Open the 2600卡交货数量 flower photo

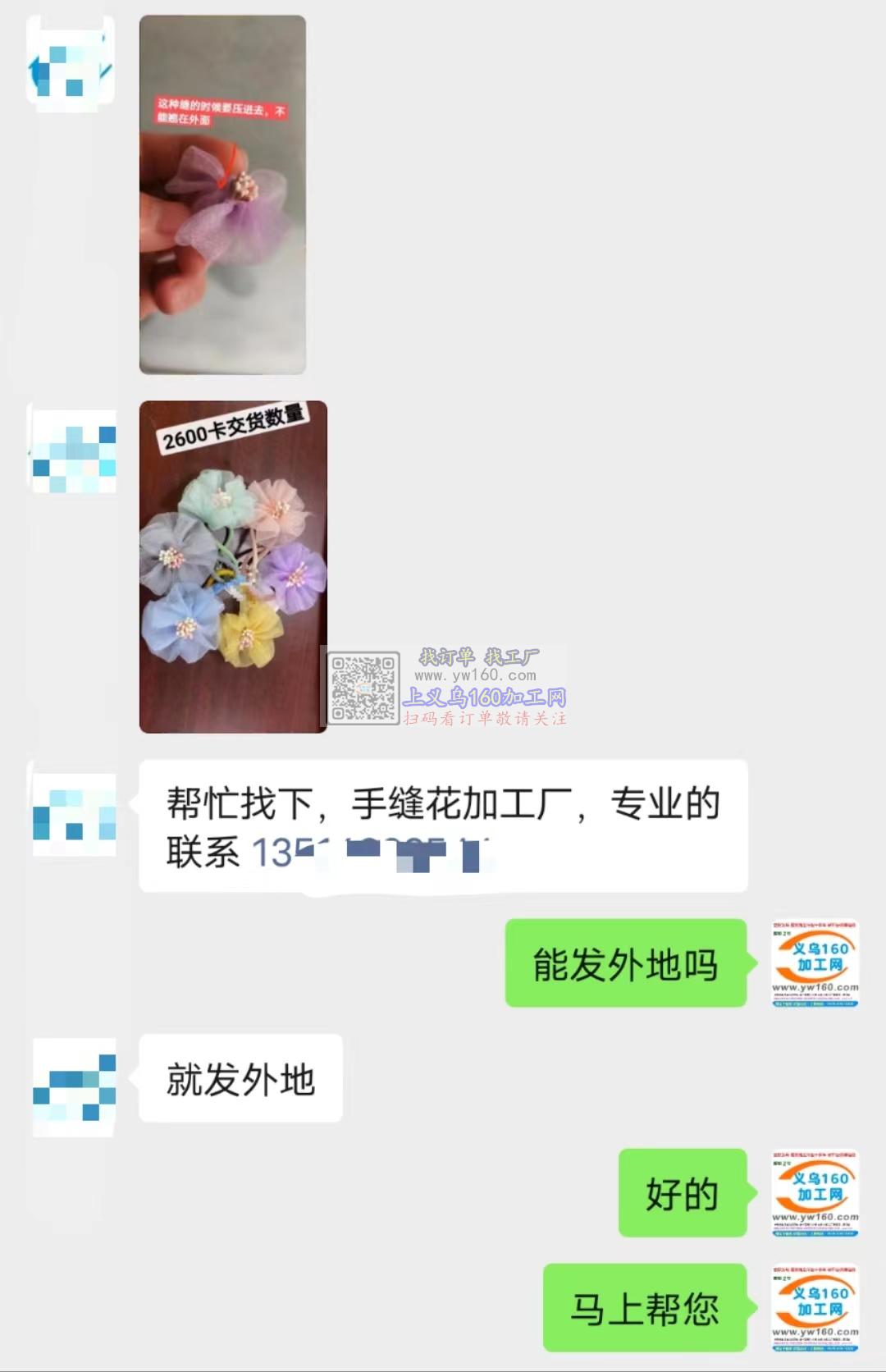(233, 566)
